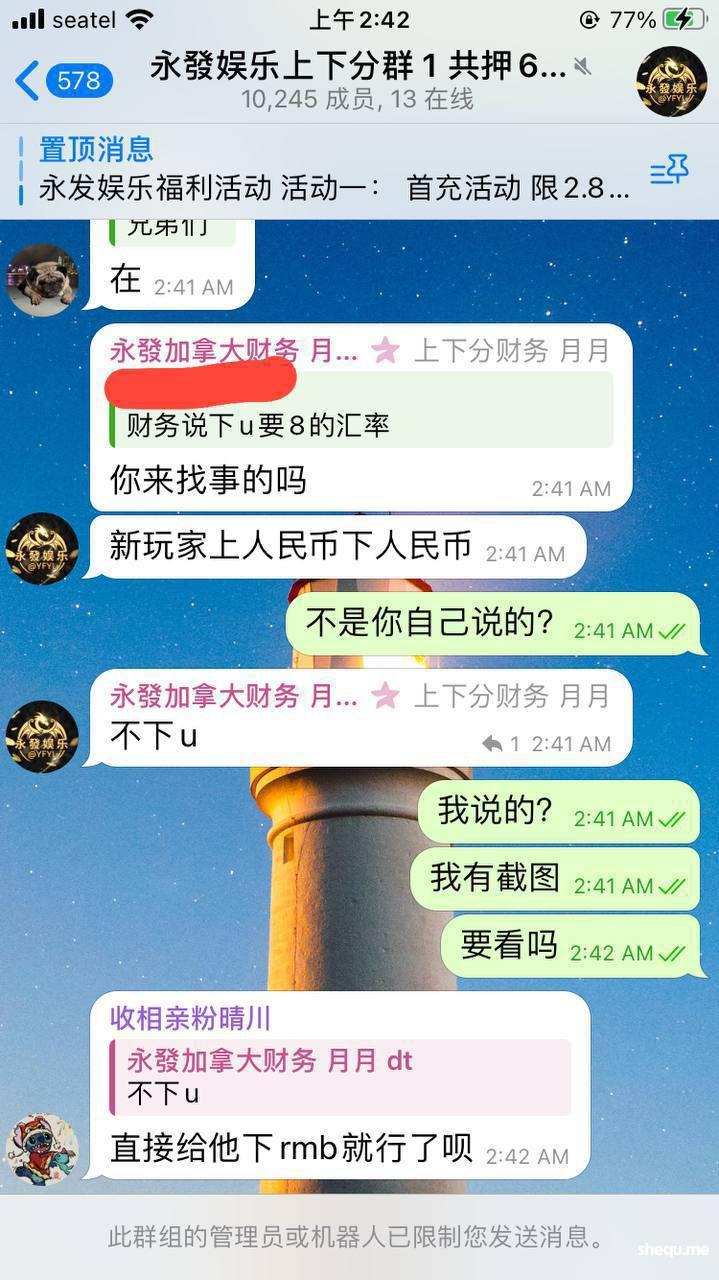
Task: Jump to the quoted 不下u reply from 收相亲粉晴川
Action: click(340, 1078)
